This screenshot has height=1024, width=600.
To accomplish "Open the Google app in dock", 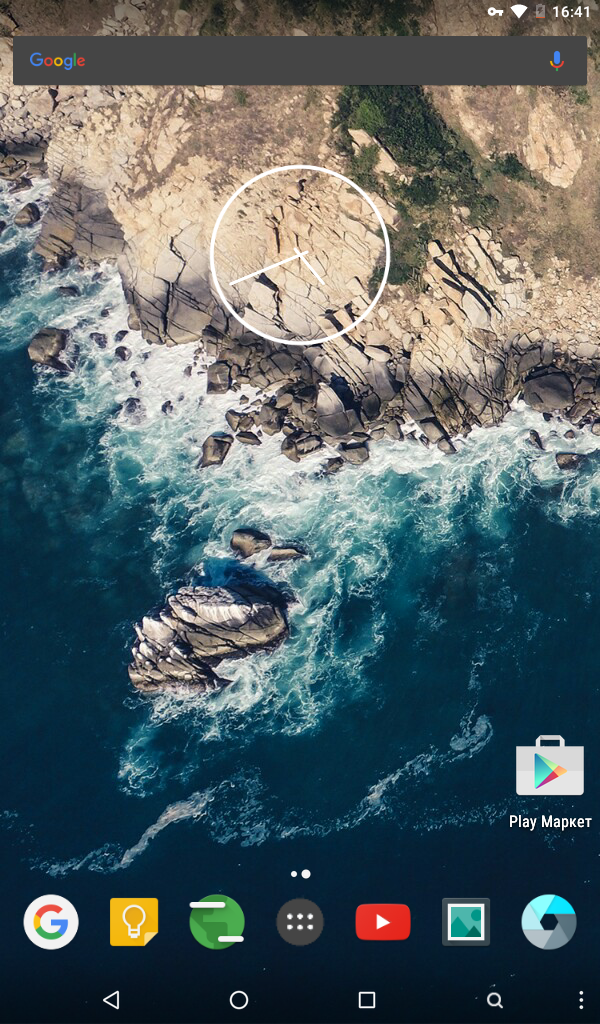I will point(51,922).
